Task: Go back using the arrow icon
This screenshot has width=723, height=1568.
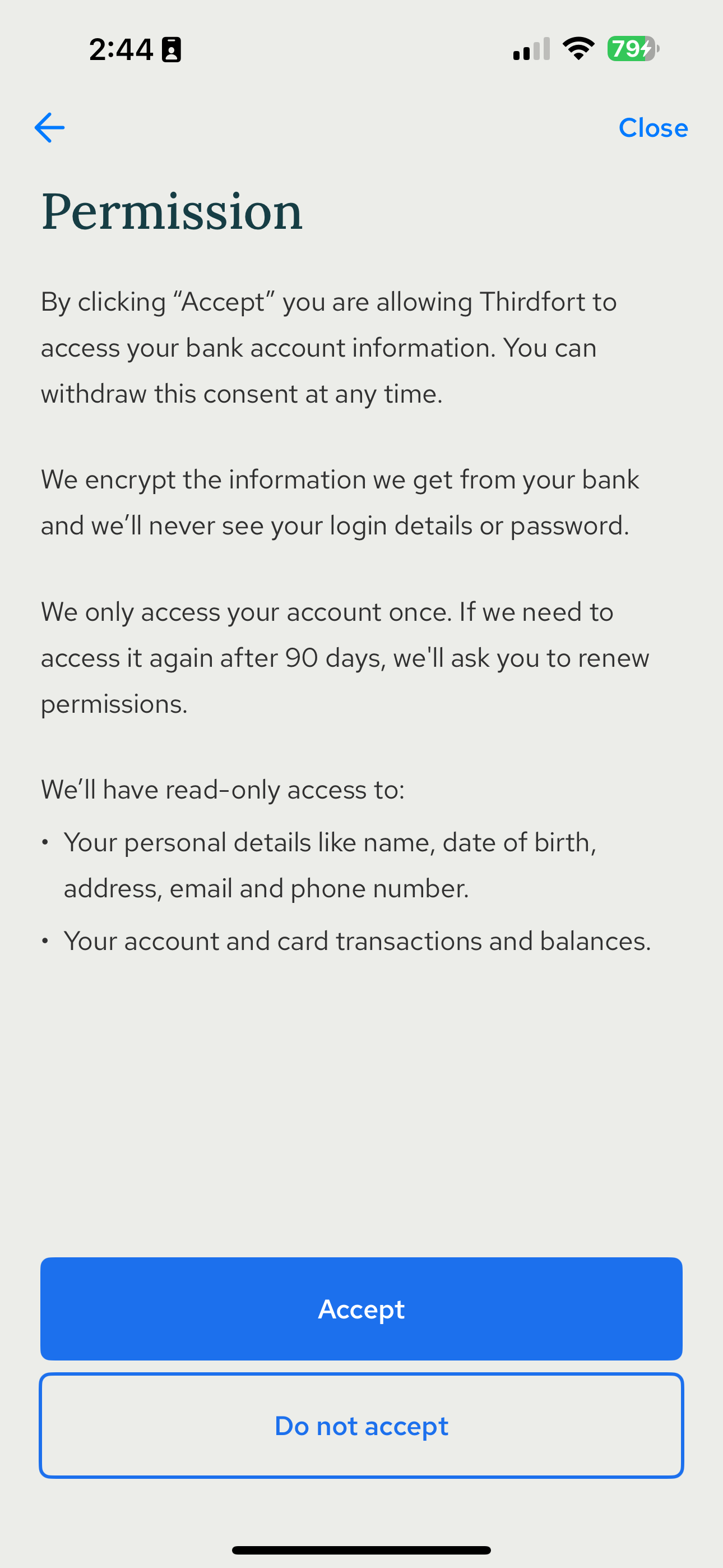Action: click(50, 128)
